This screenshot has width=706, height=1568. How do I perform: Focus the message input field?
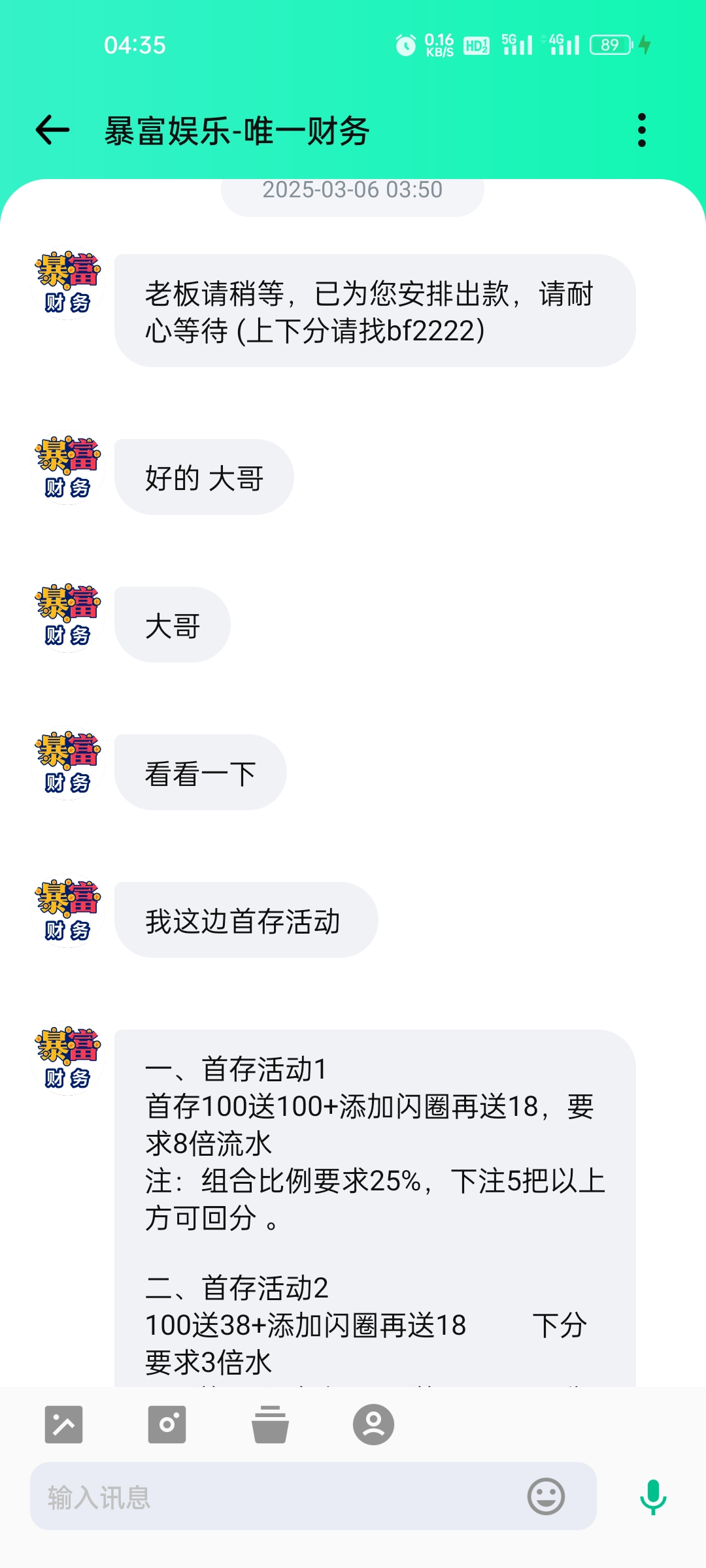(275, 1496)
